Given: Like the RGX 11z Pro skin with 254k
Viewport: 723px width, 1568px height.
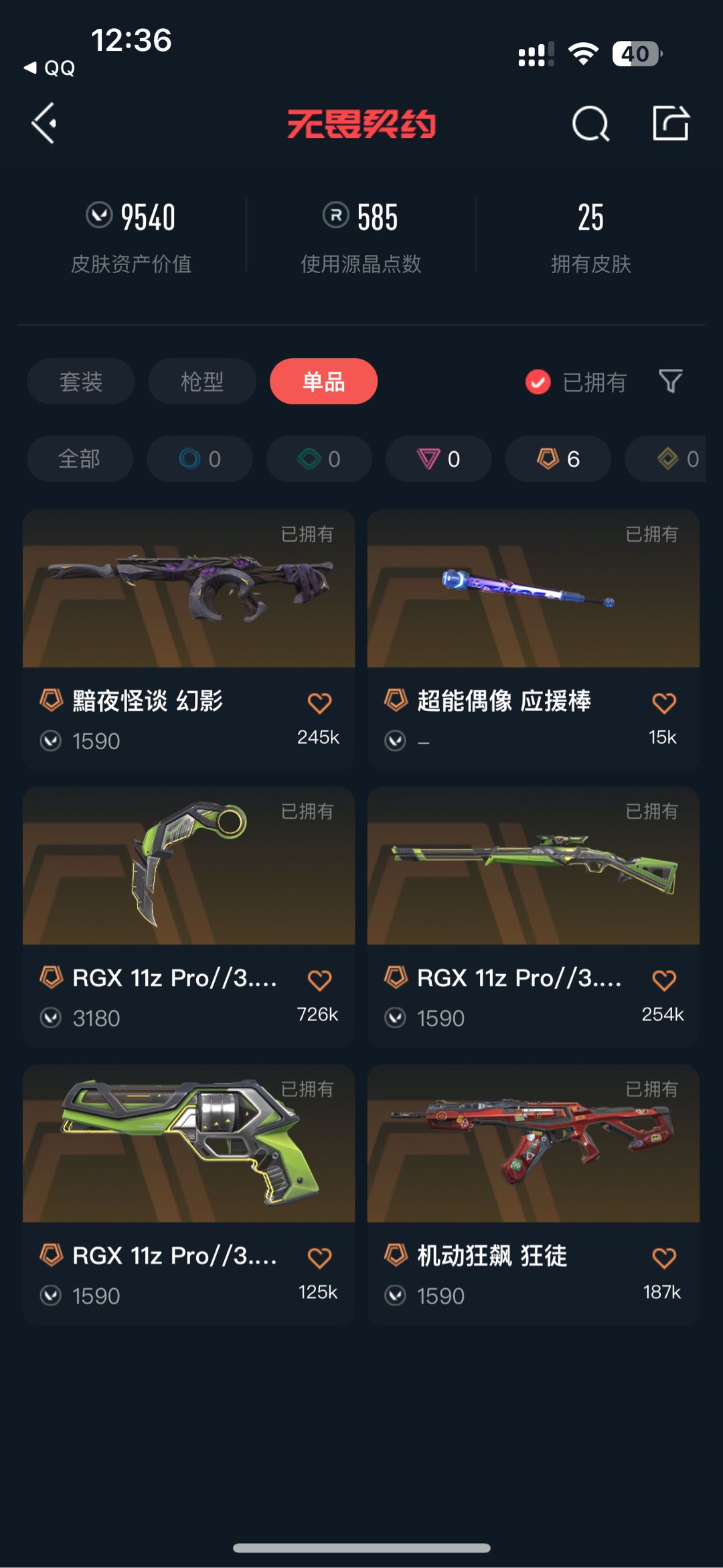Looking at the screenshot, I should (x=664, y=980).
